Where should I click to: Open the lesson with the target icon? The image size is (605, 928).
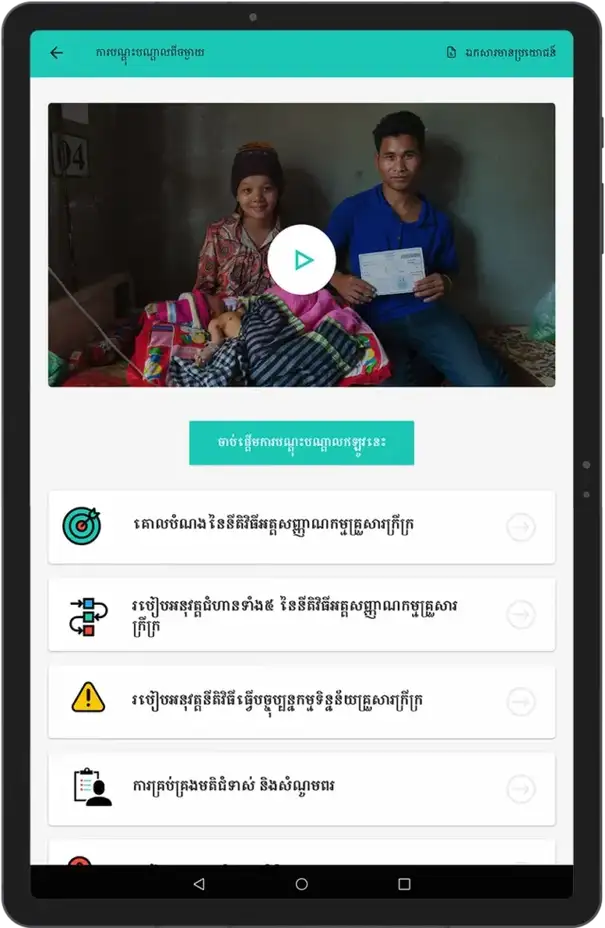coord(301,527)
